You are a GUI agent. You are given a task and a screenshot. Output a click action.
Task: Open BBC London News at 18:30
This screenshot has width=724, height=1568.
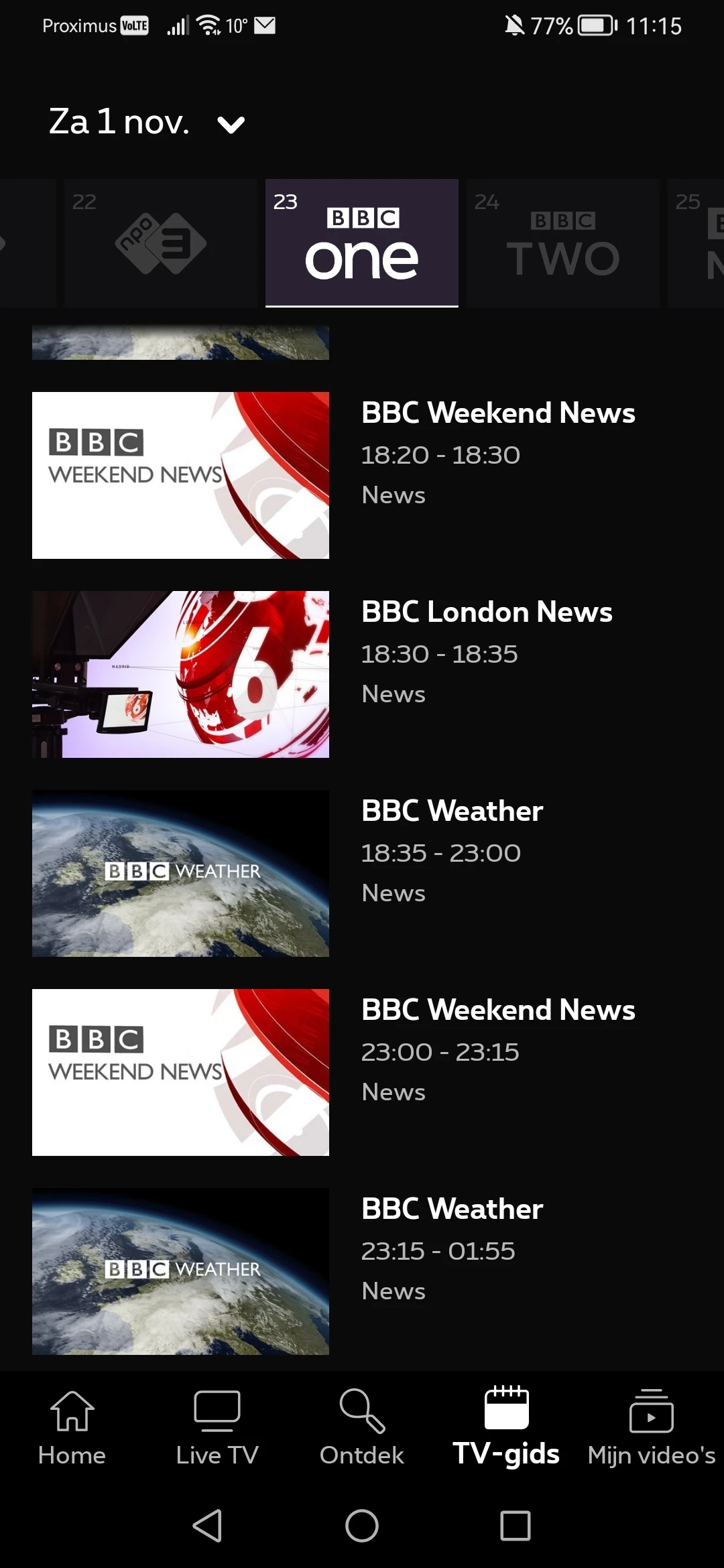click(362, 673)
